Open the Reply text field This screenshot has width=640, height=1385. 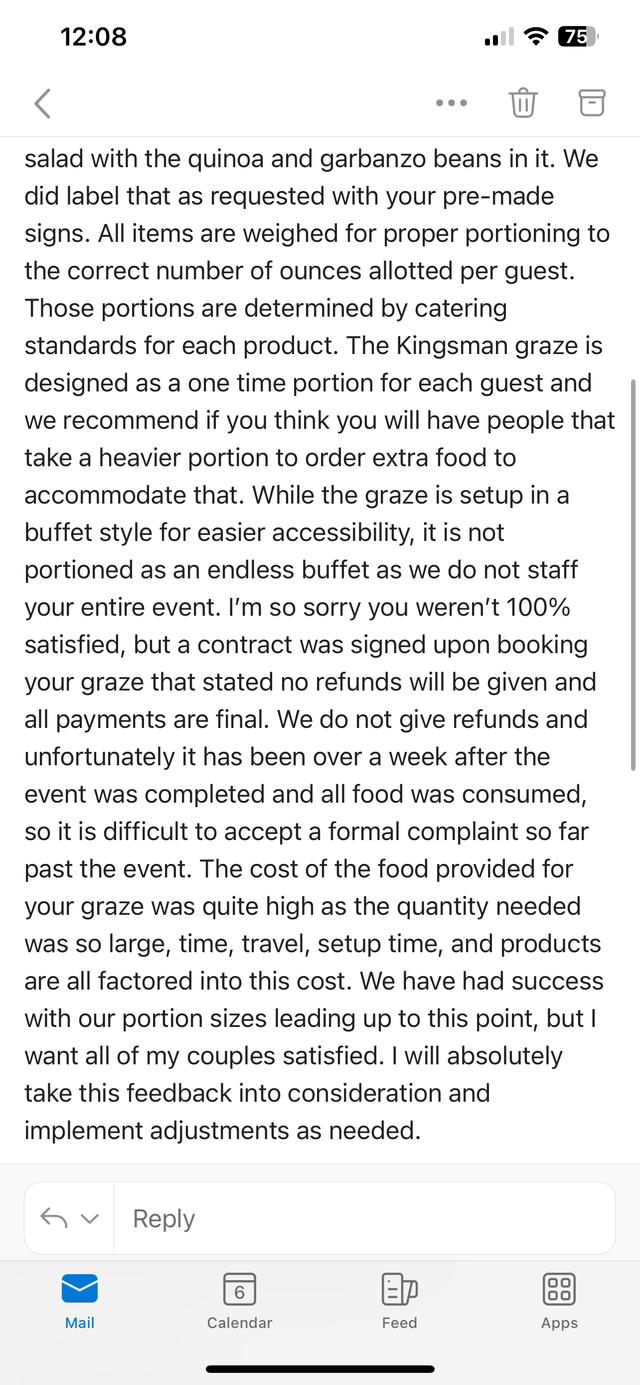[364, 1218]
